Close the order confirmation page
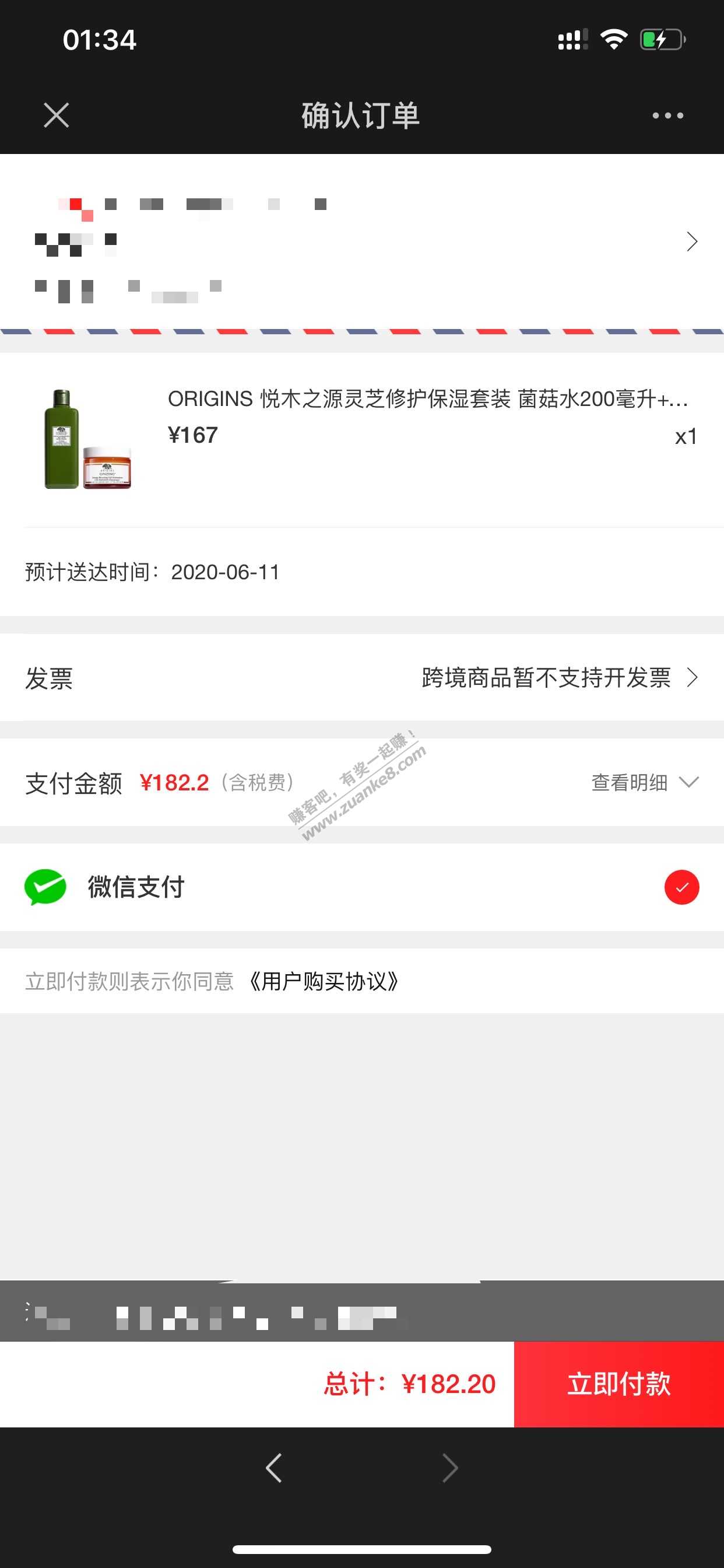This screenshot has height=1568, width=724. click(x=56, y=115)
